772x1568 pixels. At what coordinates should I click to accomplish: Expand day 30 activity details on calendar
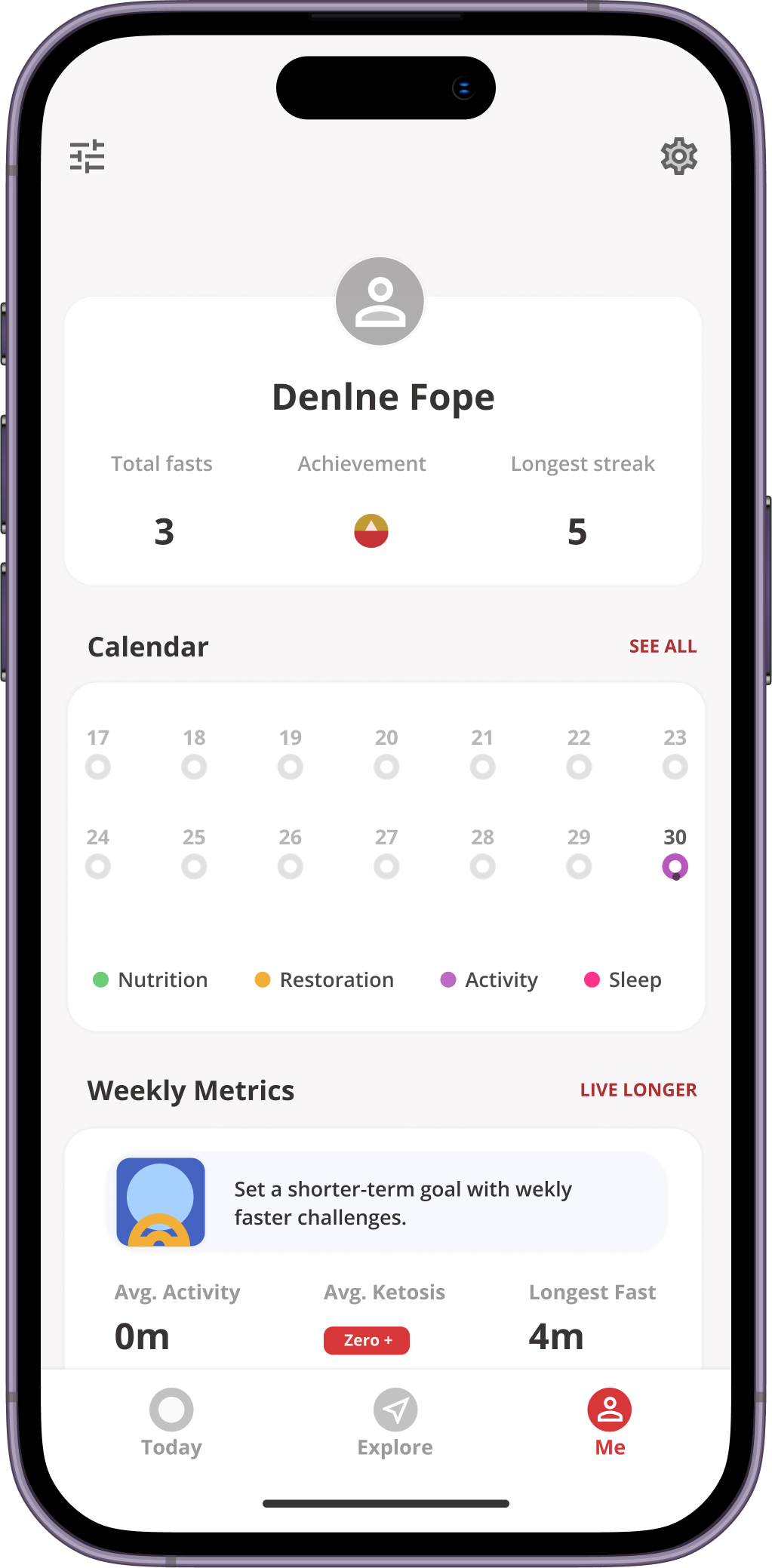point(674,866)
